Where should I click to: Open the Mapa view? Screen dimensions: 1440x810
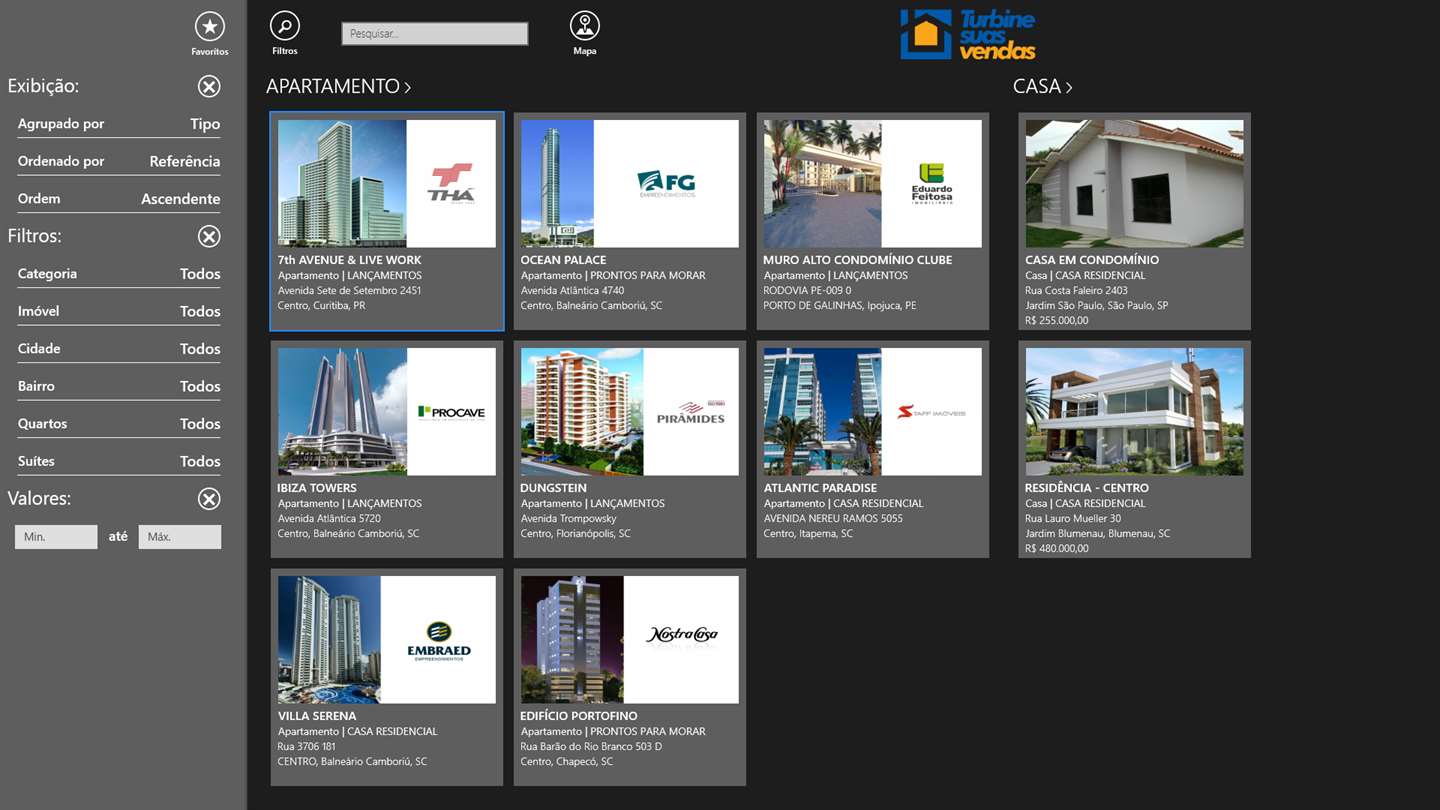[584, 27]
